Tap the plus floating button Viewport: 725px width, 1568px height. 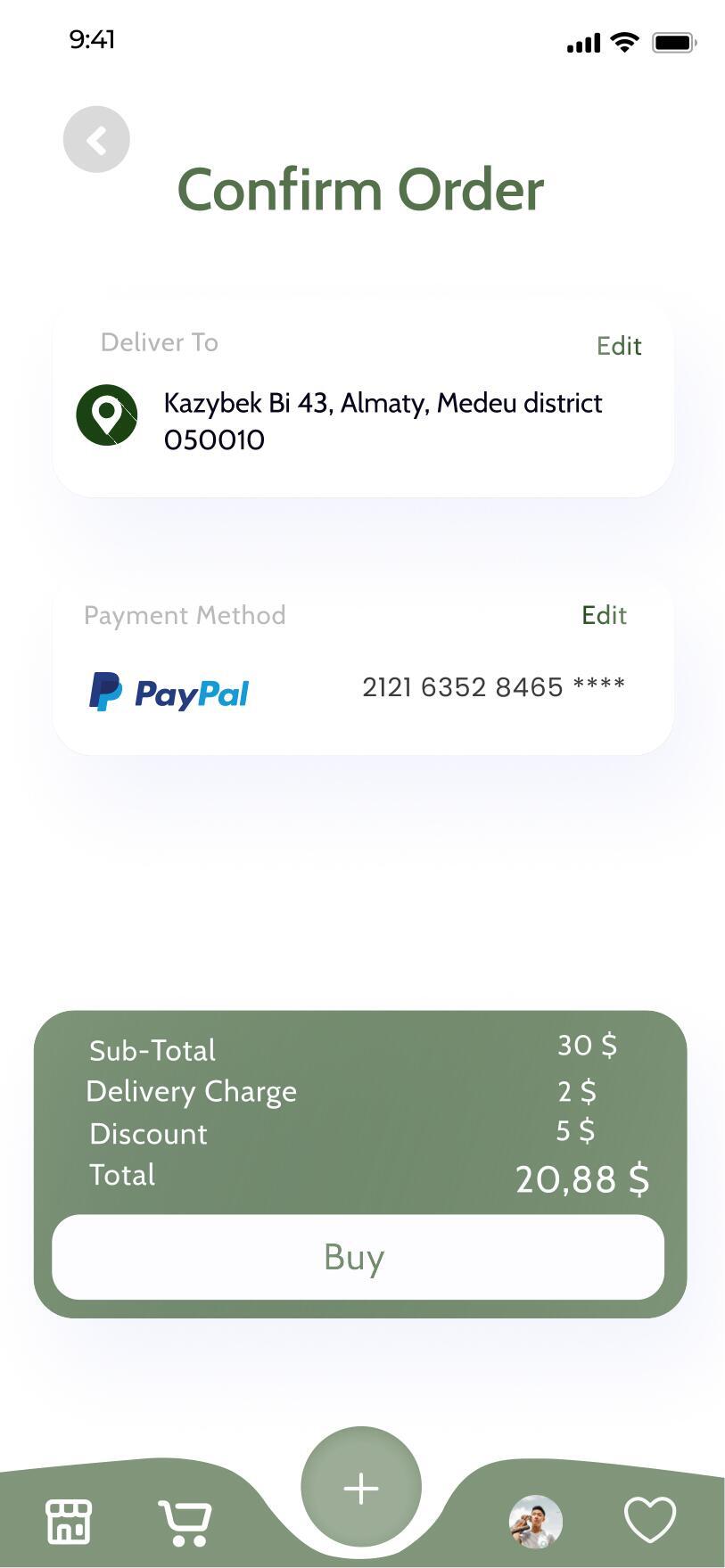361,1489
